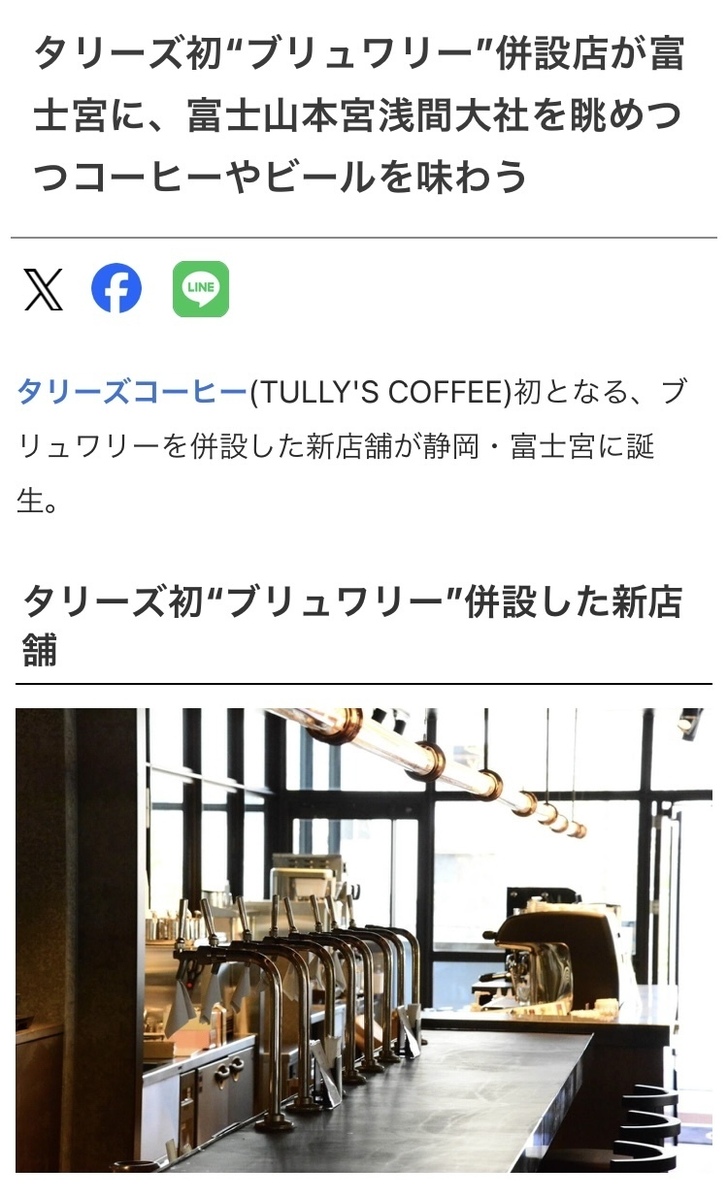Open the タリーズコーヒー link

[x=132, y=393]
